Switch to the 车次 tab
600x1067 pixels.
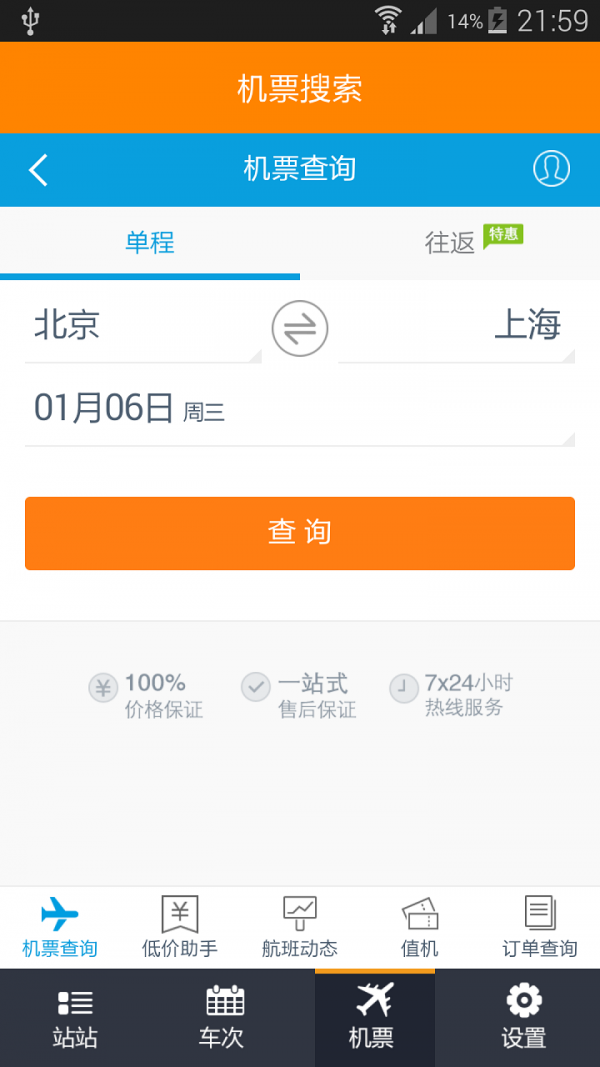pyautogui.click(x=222, y=1017)
